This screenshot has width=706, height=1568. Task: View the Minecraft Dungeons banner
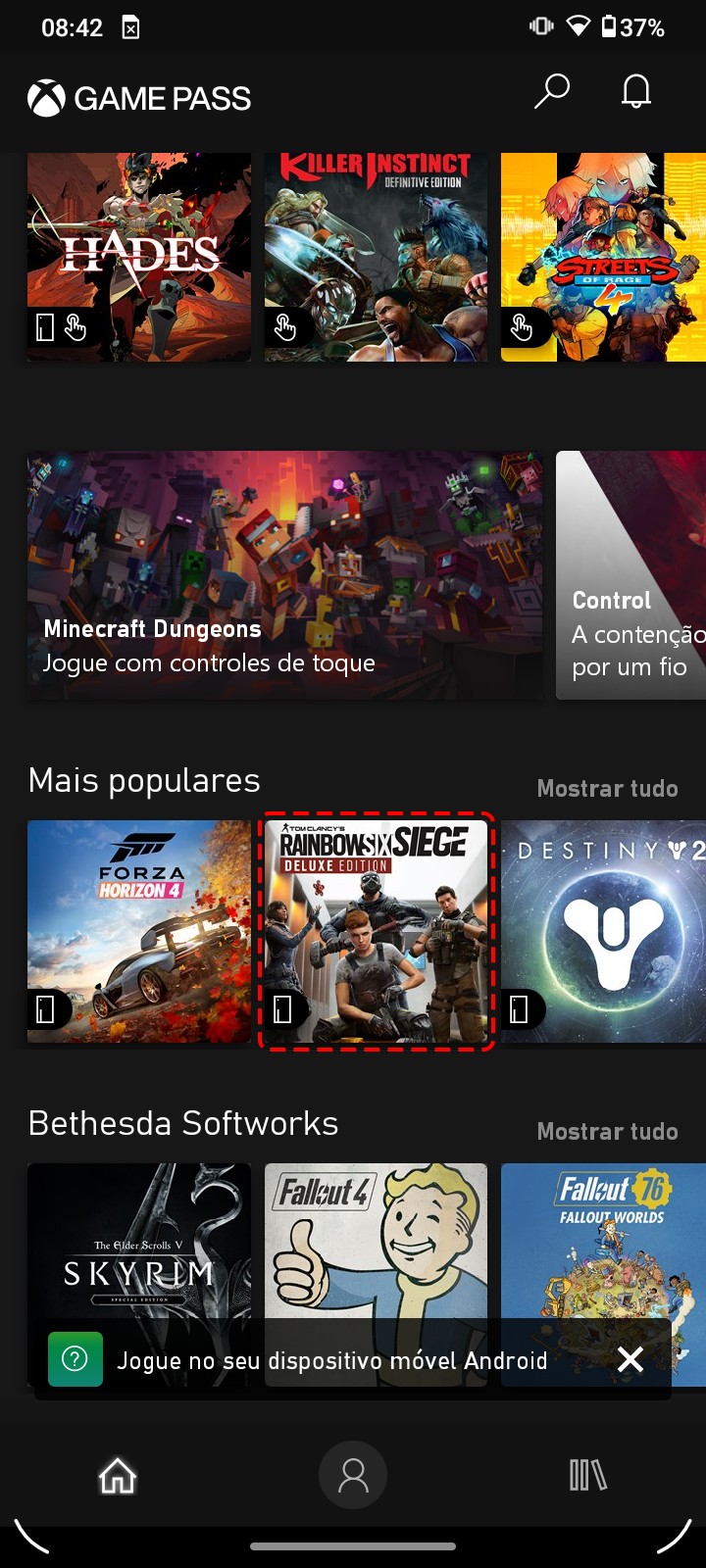pyautogui.click(x=284, y=574)
